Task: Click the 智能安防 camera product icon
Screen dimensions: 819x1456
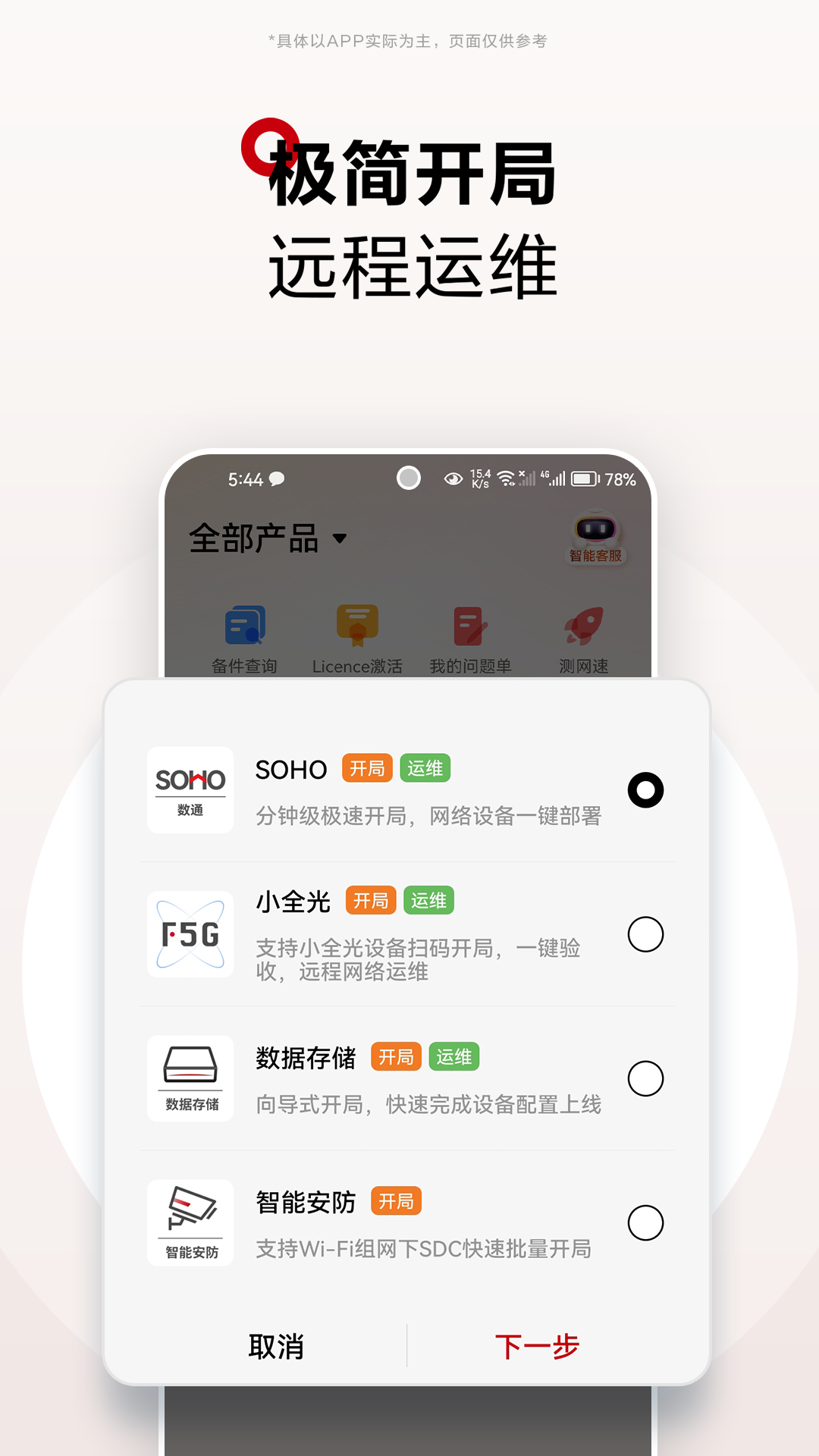Action: (x=190, y=1222)
